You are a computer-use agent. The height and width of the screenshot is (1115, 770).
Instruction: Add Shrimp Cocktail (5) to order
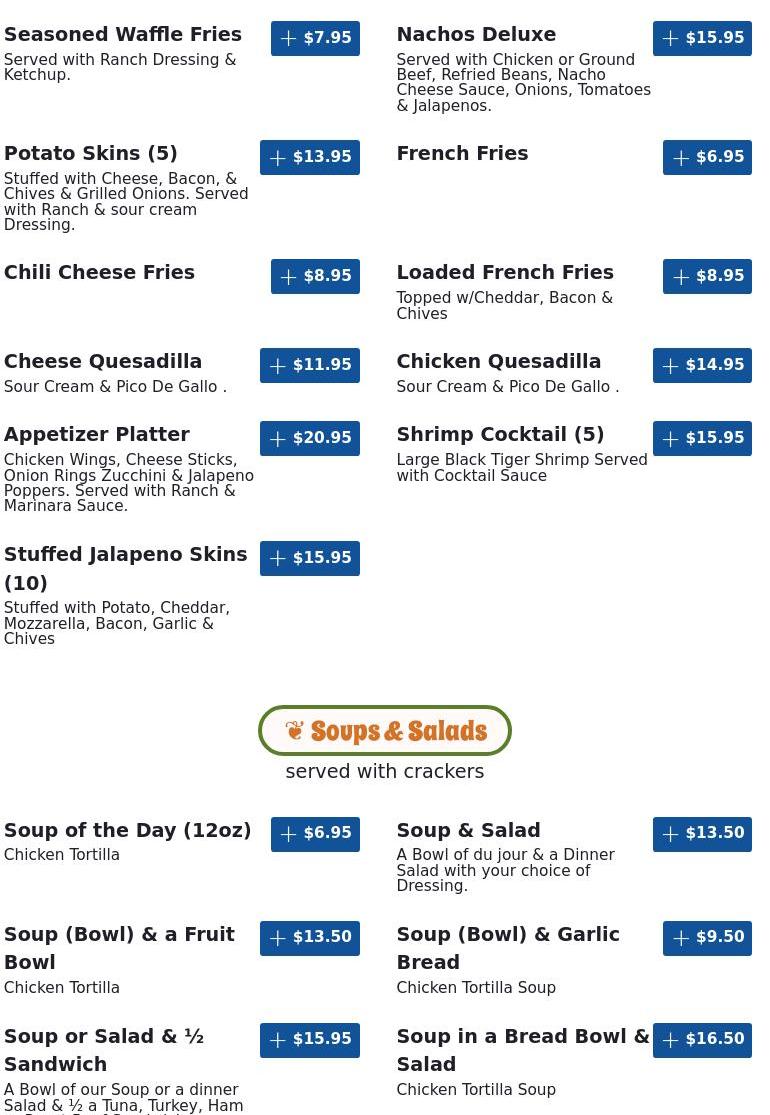(702, 438)
